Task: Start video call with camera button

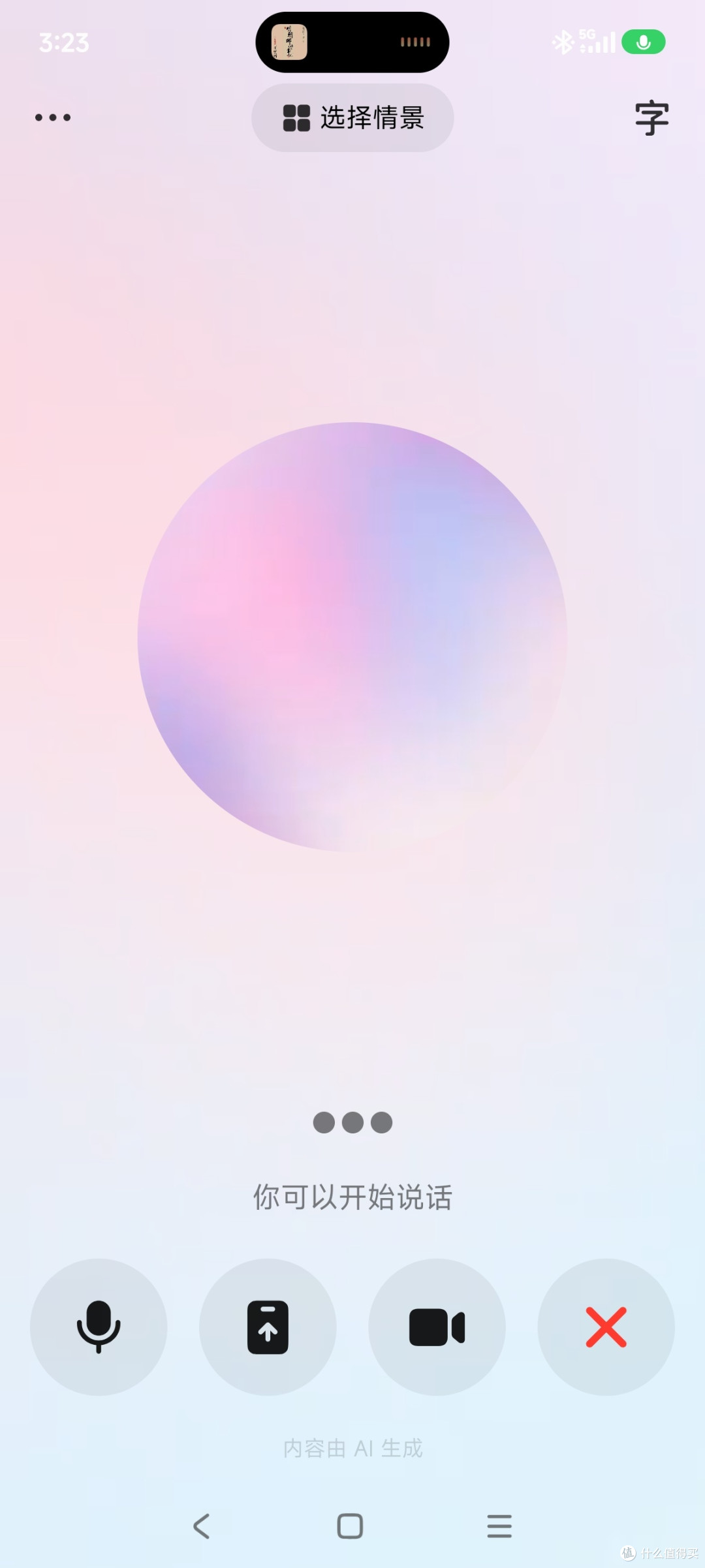Action: (x=437, y=1327)
